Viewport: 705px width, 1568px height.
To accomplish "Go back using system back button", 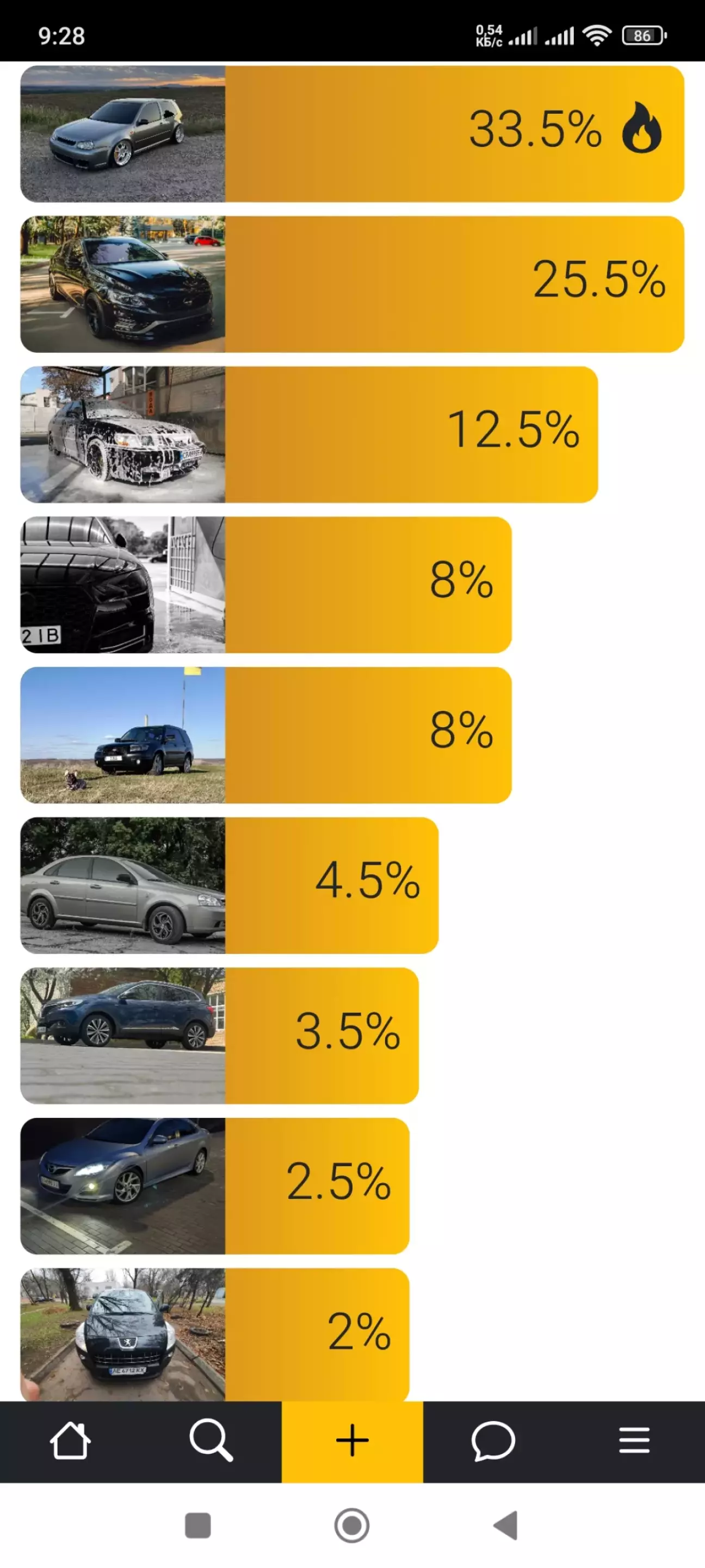I will [x=506, y=1526].
